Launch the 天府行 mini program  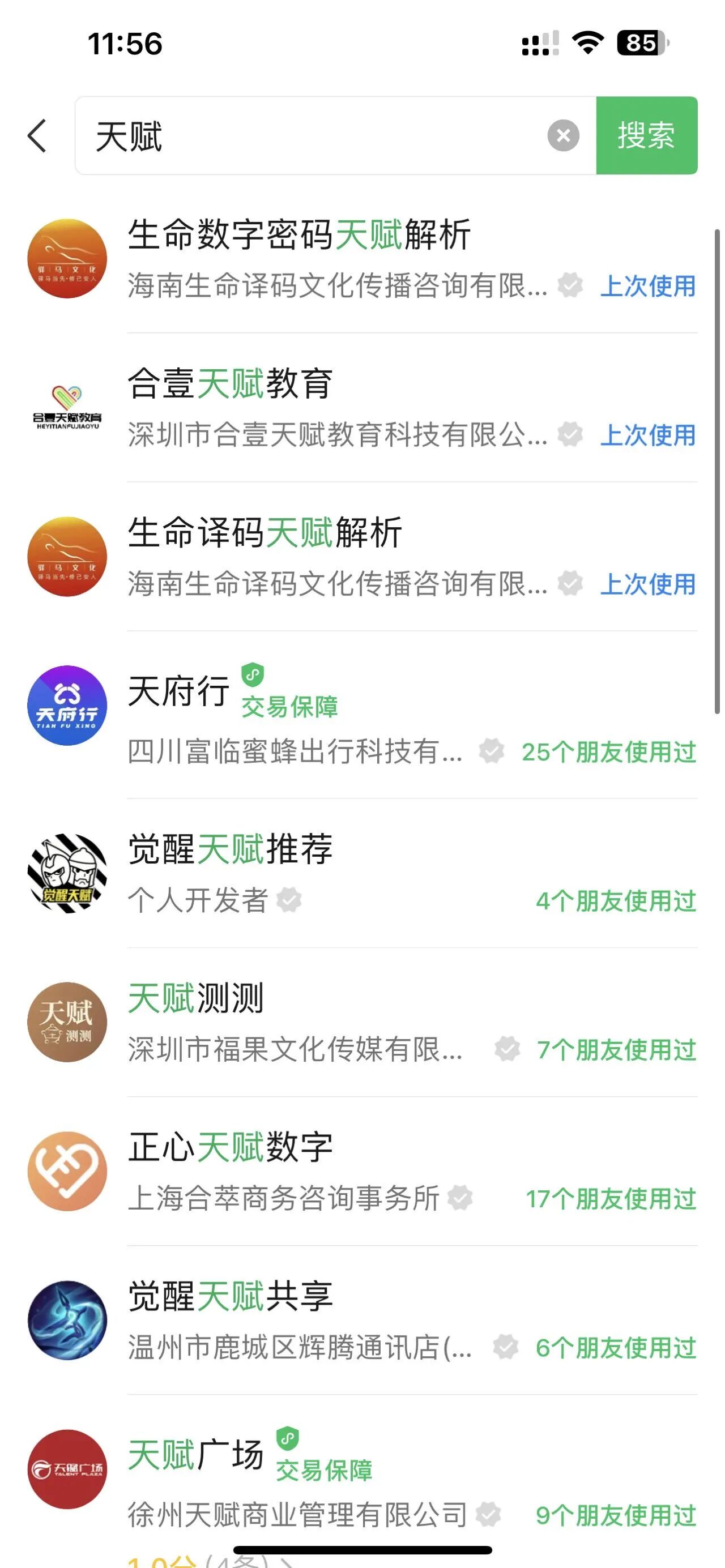pyautogui.click(x=178, y=692)
